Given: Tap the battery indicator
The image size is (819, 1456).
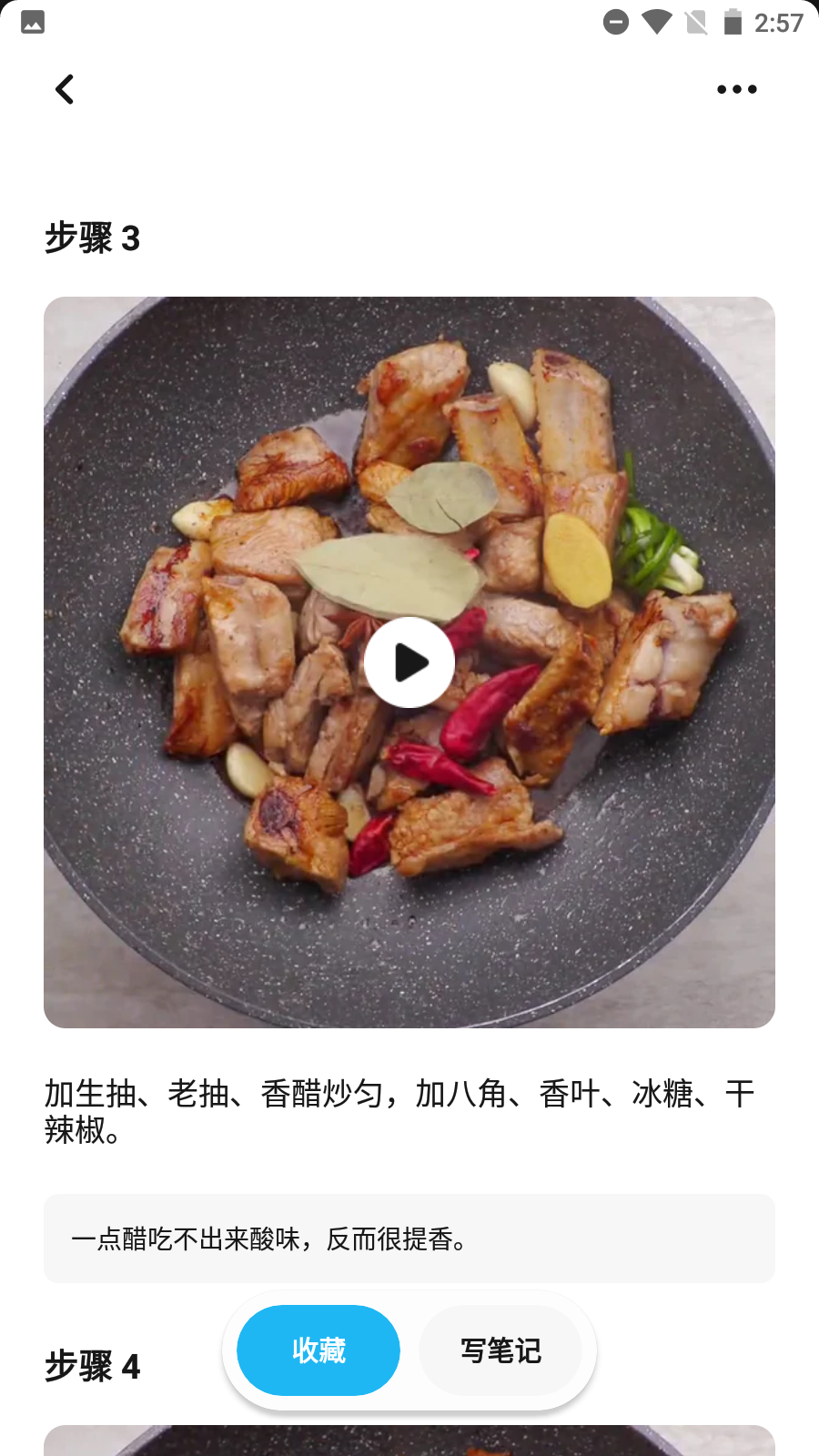Looking at the screenshot, I should 735,21.
